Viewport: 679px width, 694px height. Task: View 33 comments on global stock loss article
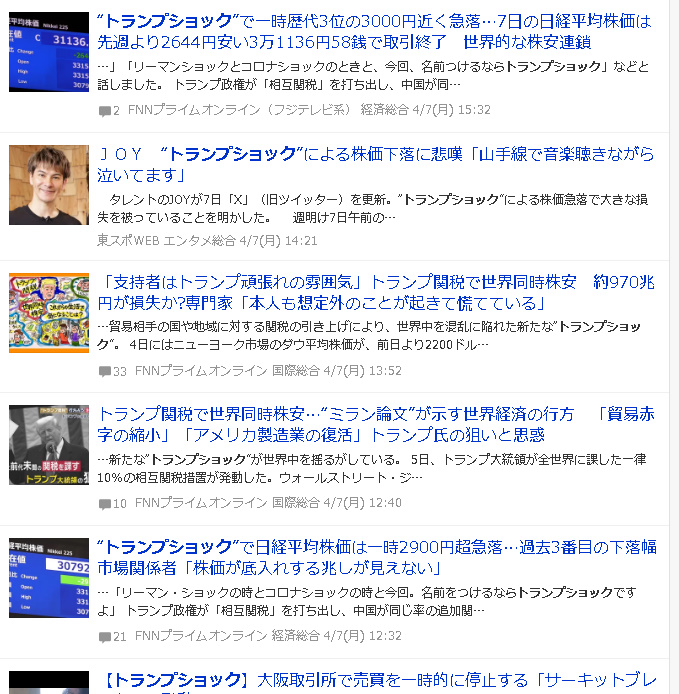113,371
